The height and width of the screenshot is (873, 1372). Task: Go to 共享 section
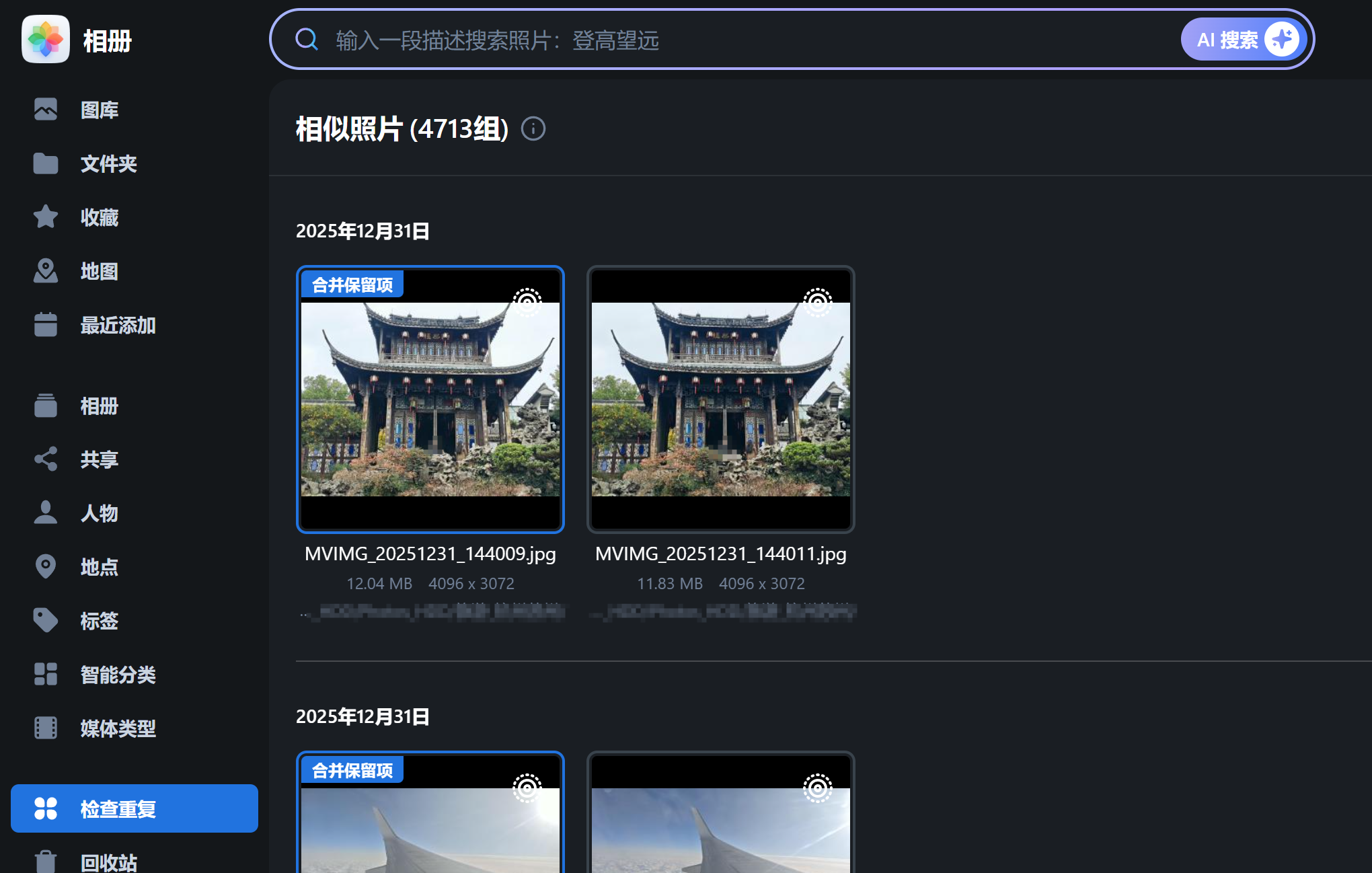pyautogui.click(x=99, y=459)
